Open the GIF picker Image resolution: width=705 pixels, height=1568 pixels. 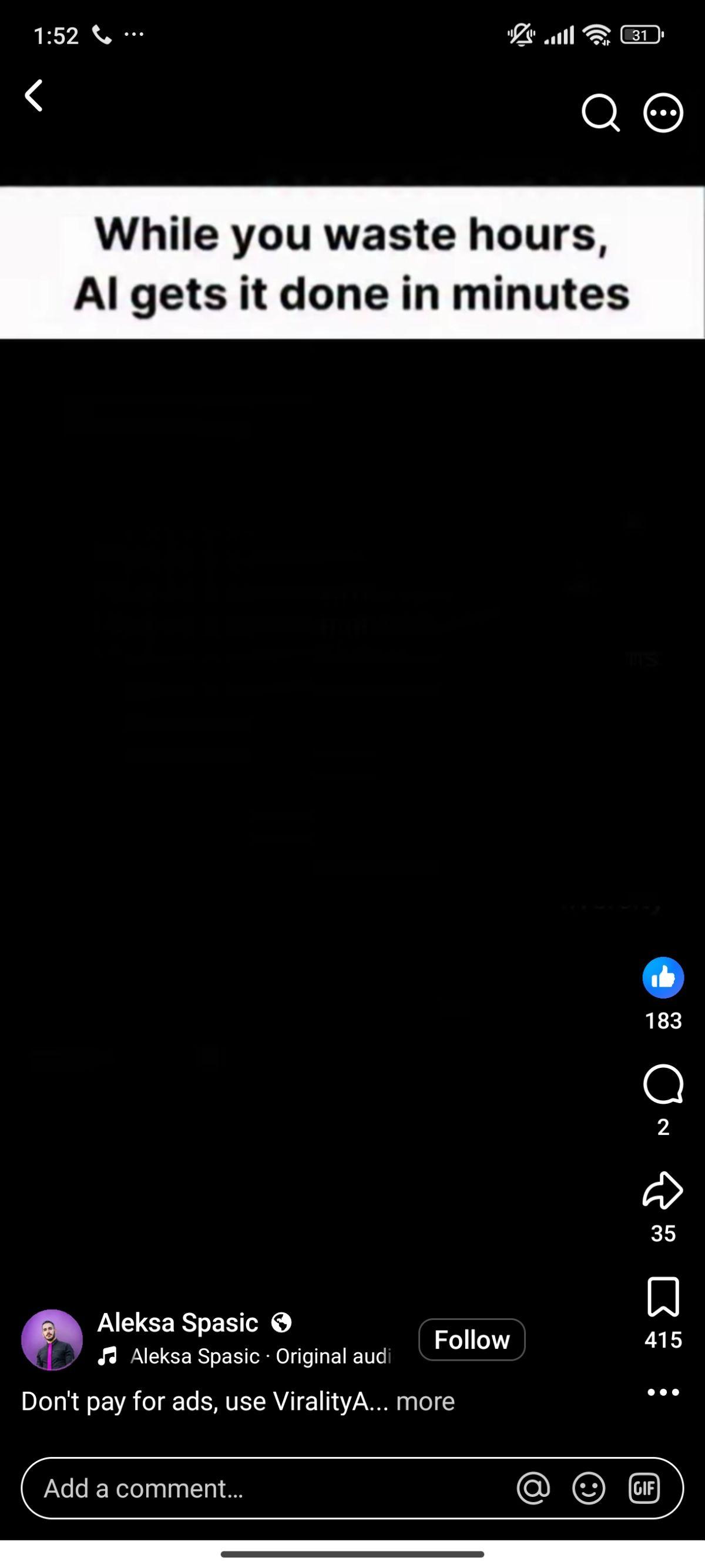[x=644, y=1488]
